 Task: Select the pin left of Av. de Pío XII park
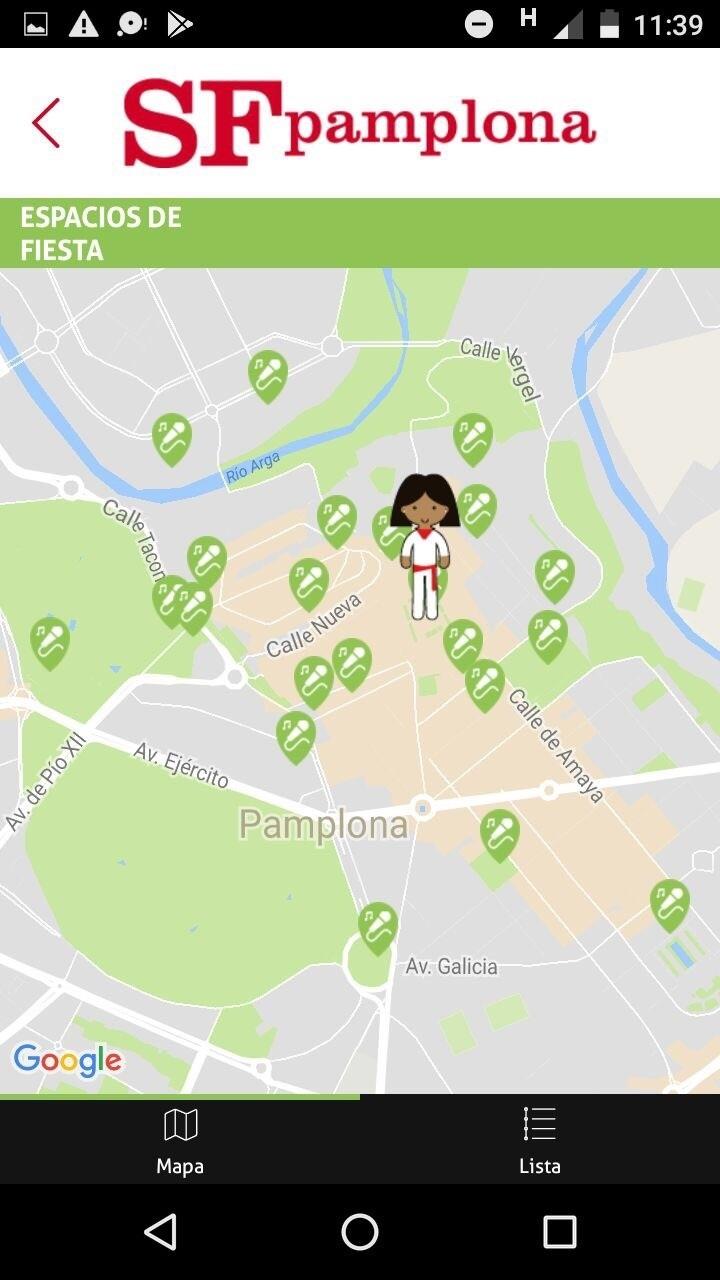point(50,643)
